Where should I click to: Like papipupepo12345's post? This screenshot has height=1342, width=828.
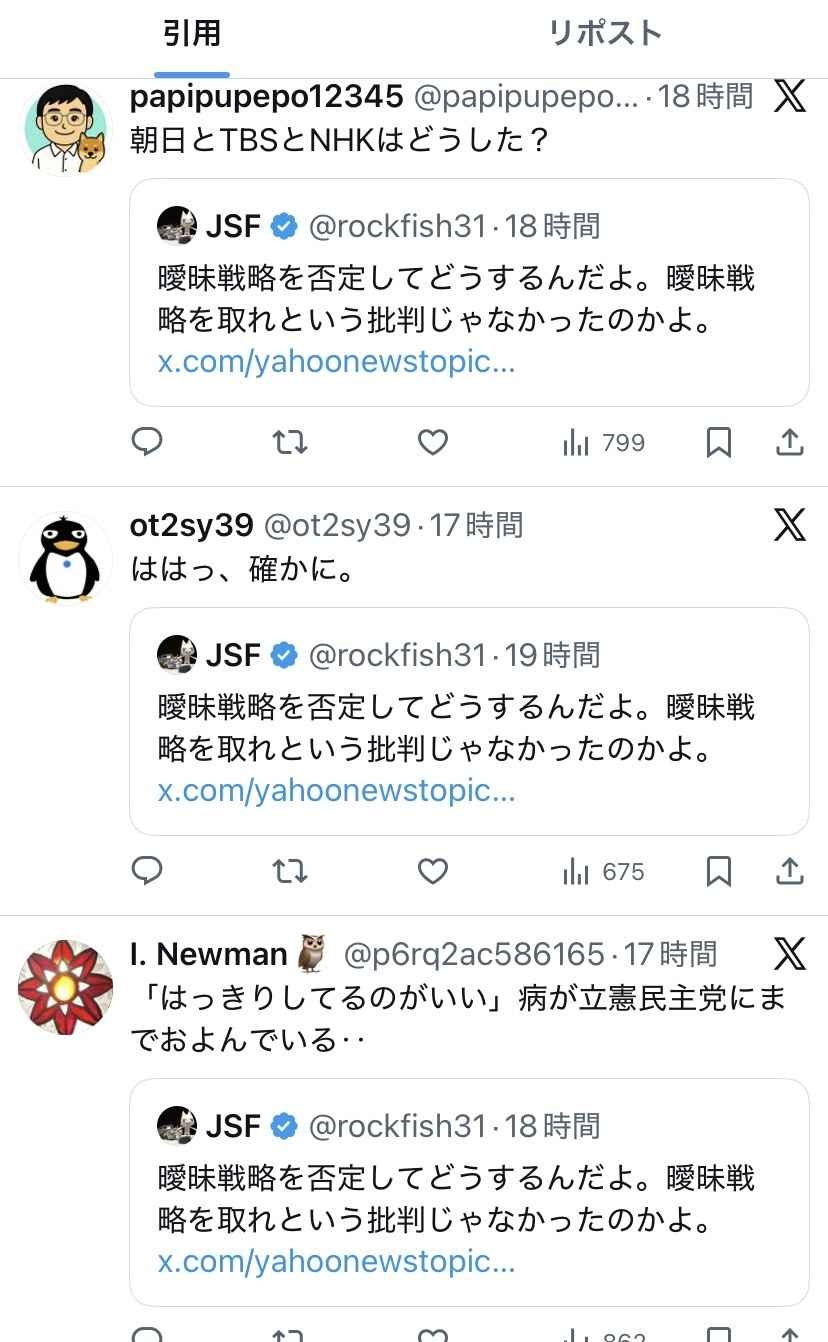[432, 442]
